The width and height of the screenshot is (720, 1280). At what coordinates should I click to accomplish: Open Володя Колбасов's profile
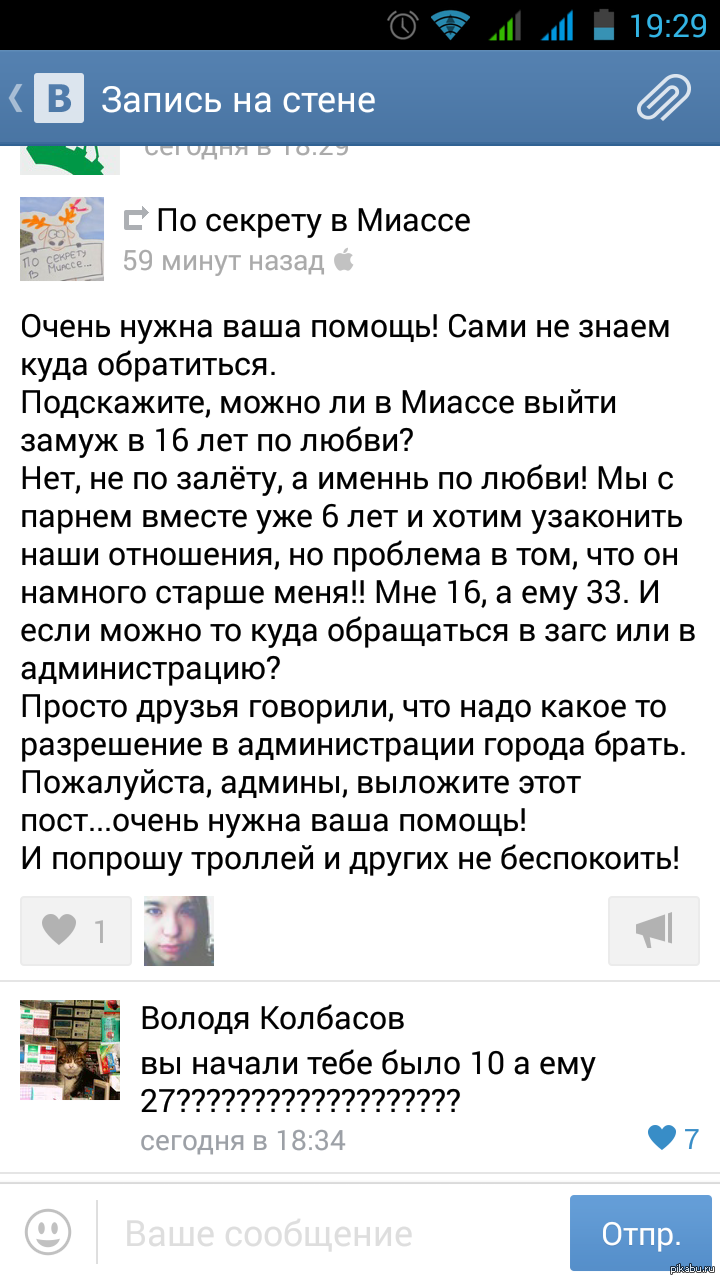point(272,1018)
